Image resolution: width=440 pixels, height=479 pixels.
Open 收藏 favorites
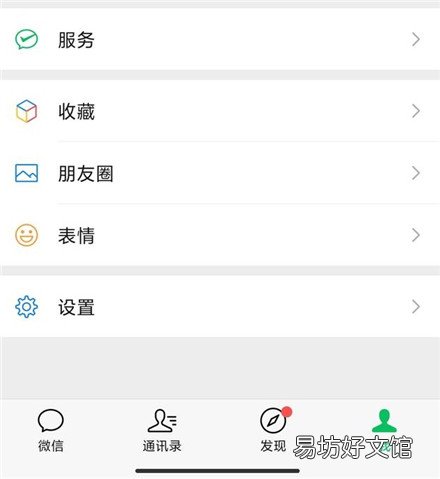pyautogui.click(x=220, y=111)
